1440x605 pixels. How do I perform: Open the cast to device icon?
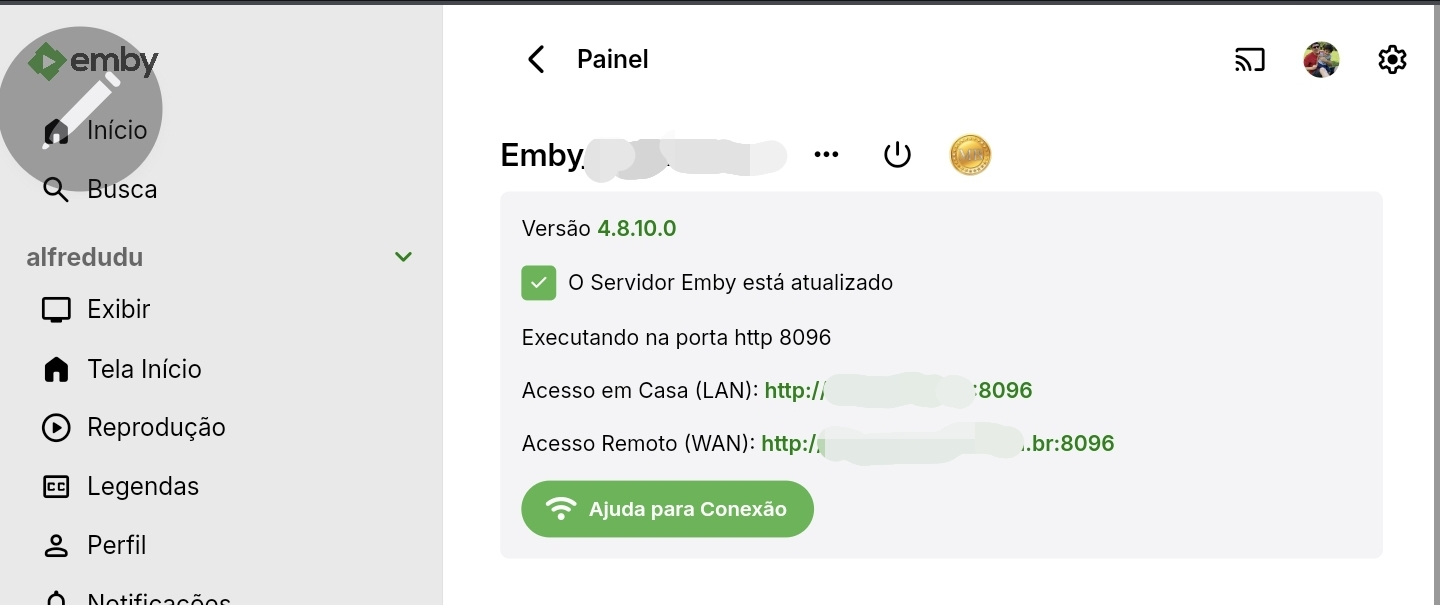[x=1249, y=60]
